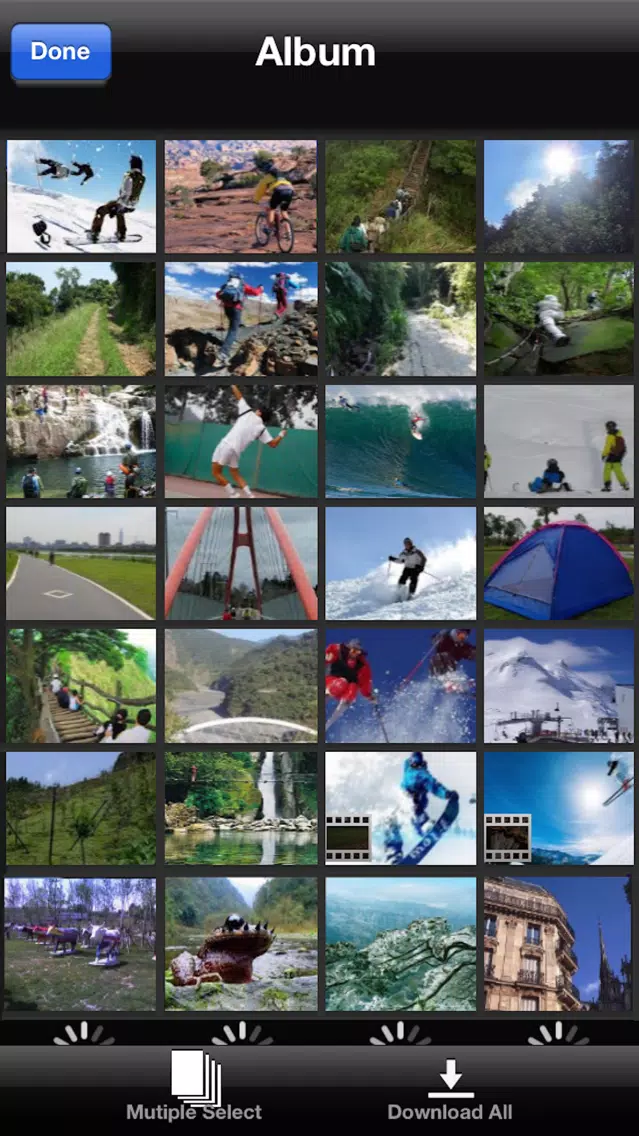Viewport: 639px width, 1136px height.
Task: Tap the Done button
Action: 60,52
